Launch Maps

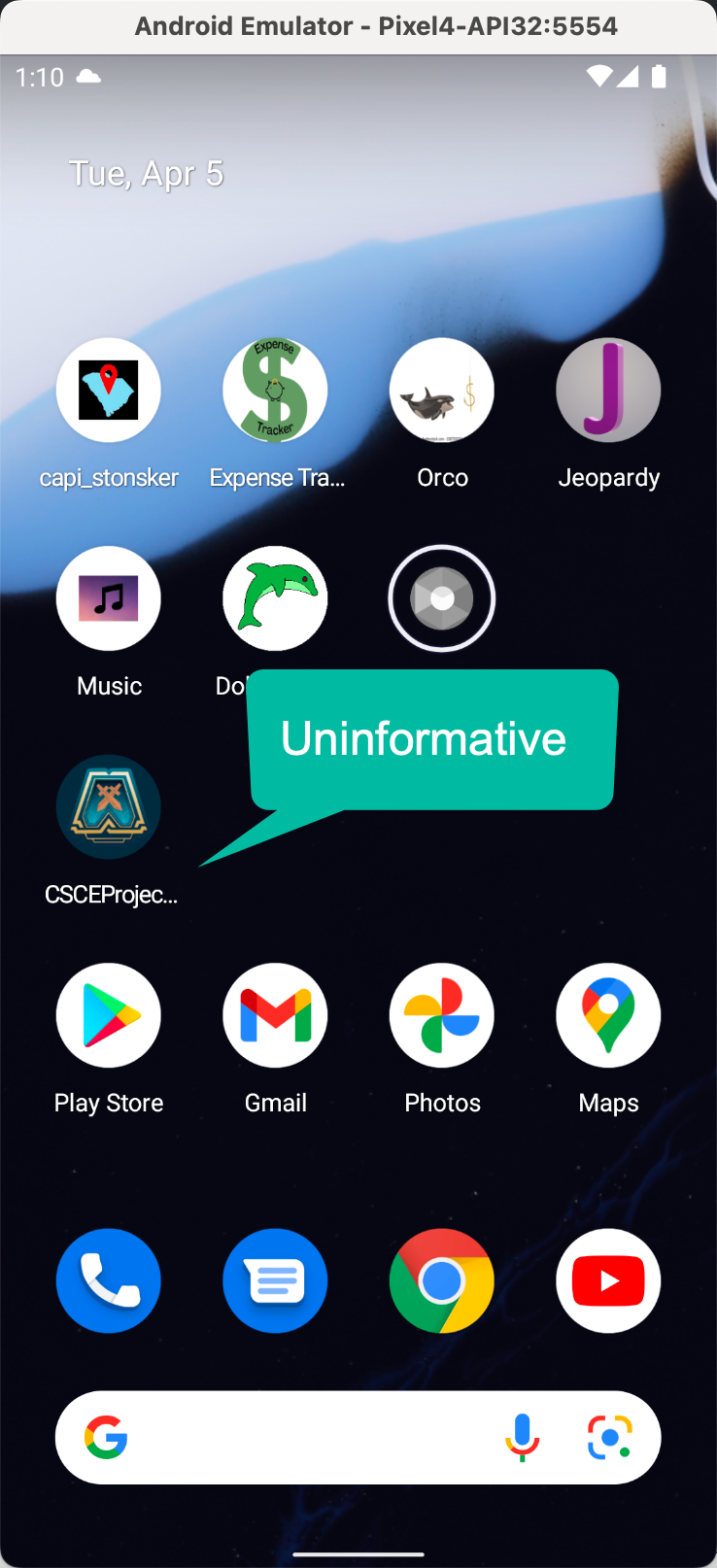click(x=608, y=1016)
